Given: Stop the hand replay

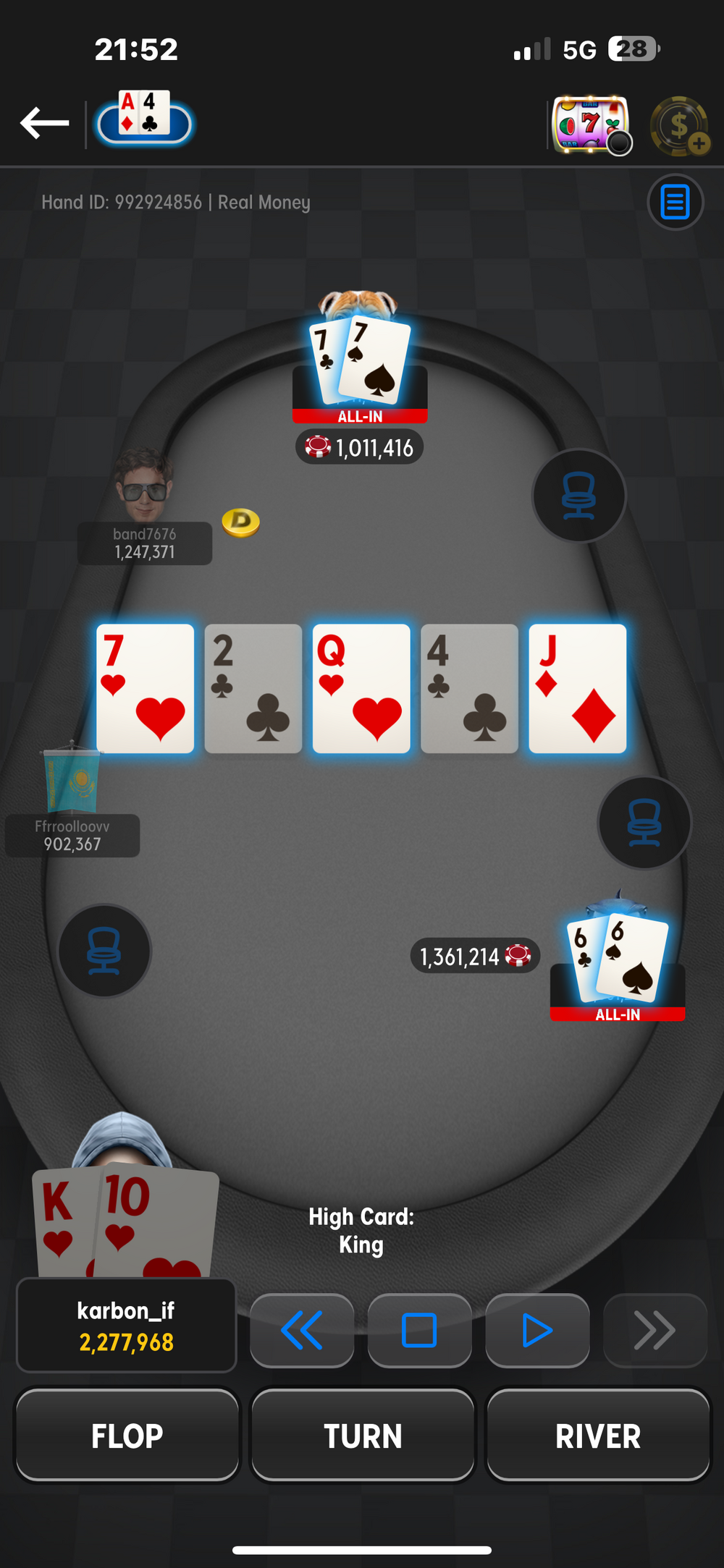Looking at the screenshot, I should click(x=420, y=1330).
